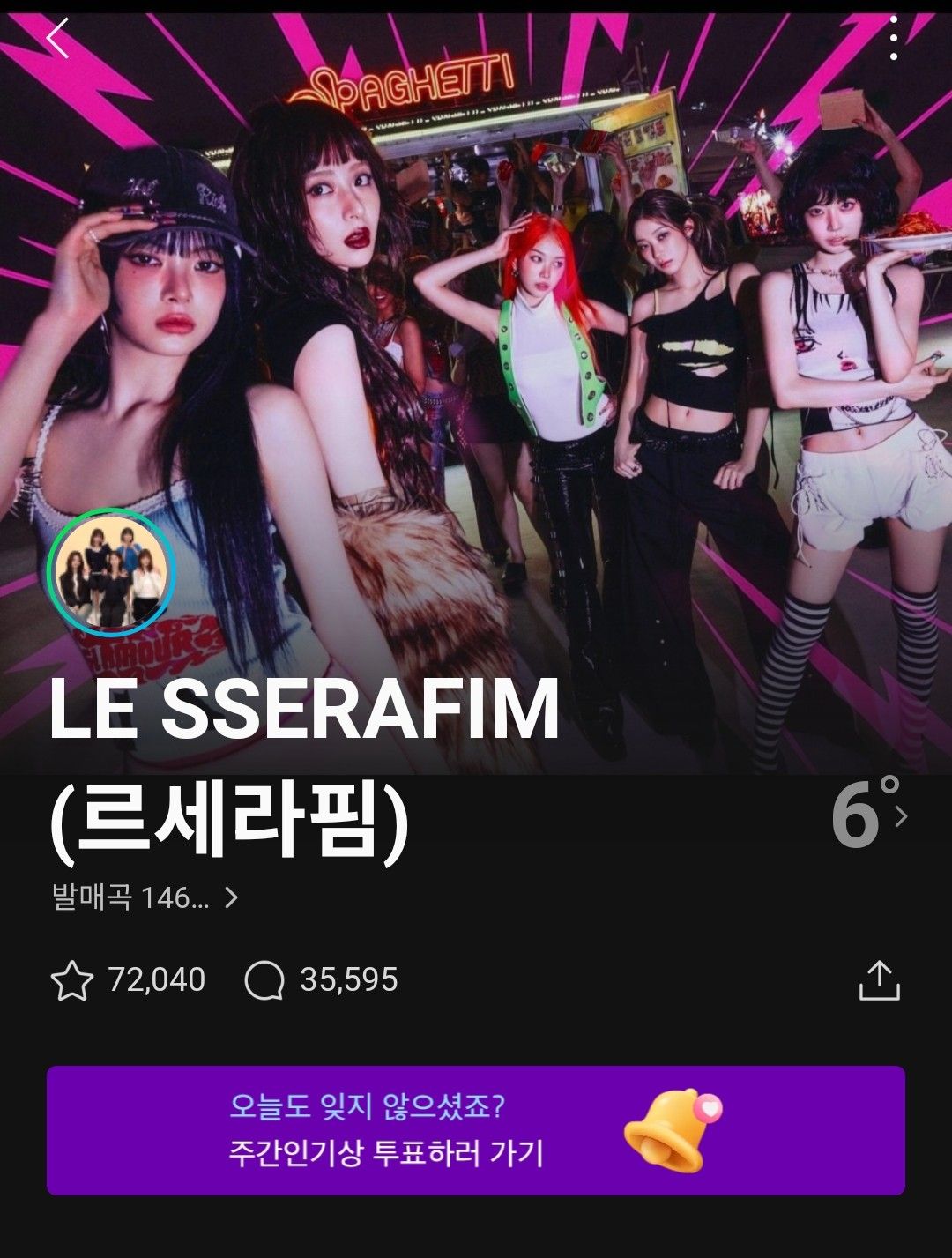Open LE SSERAFIM's circular profile photo
The width and height of the screenshot is (952, 1258).
112,572
